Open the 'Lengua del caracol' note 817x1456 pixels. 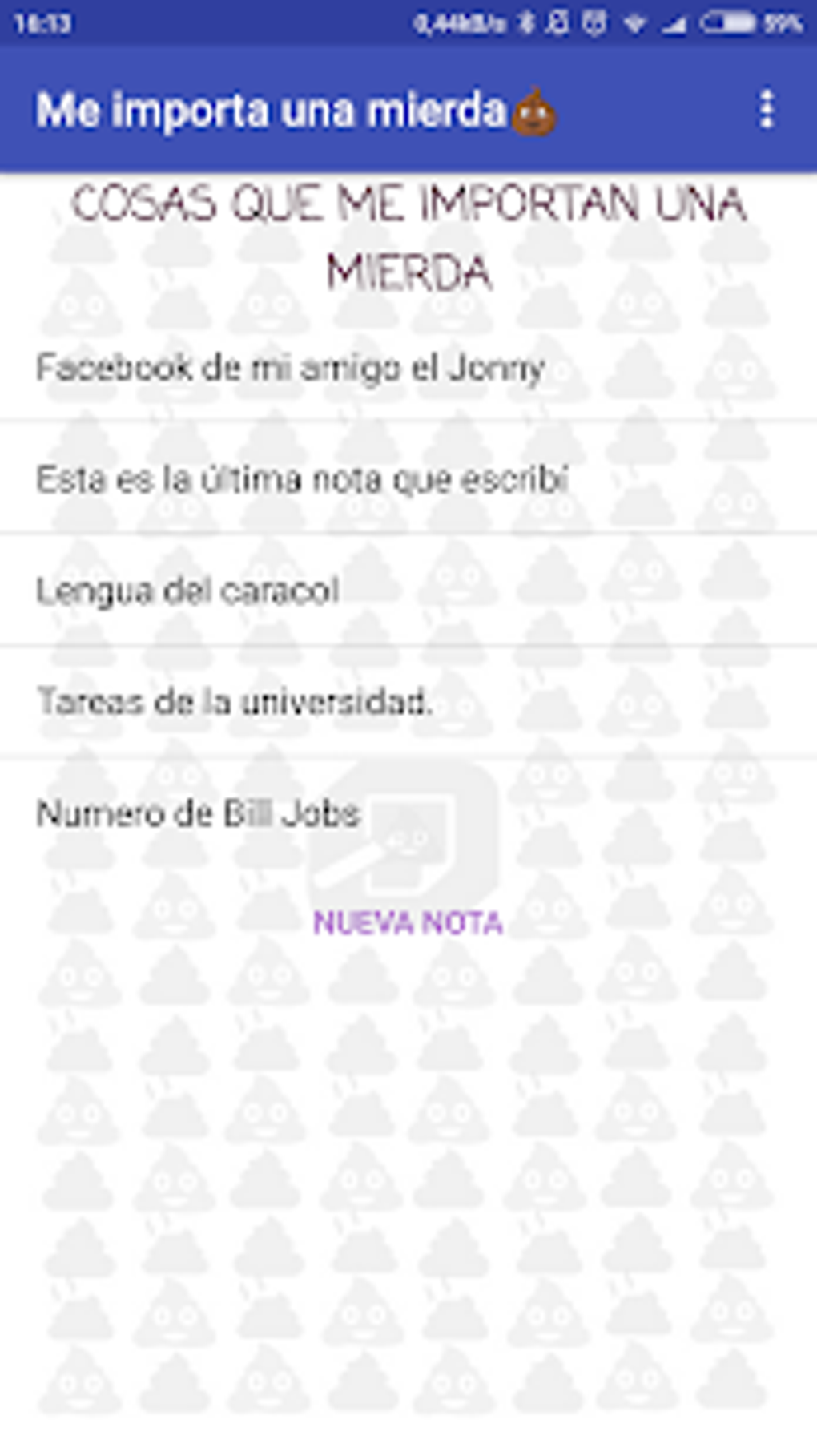coord(188,591)
